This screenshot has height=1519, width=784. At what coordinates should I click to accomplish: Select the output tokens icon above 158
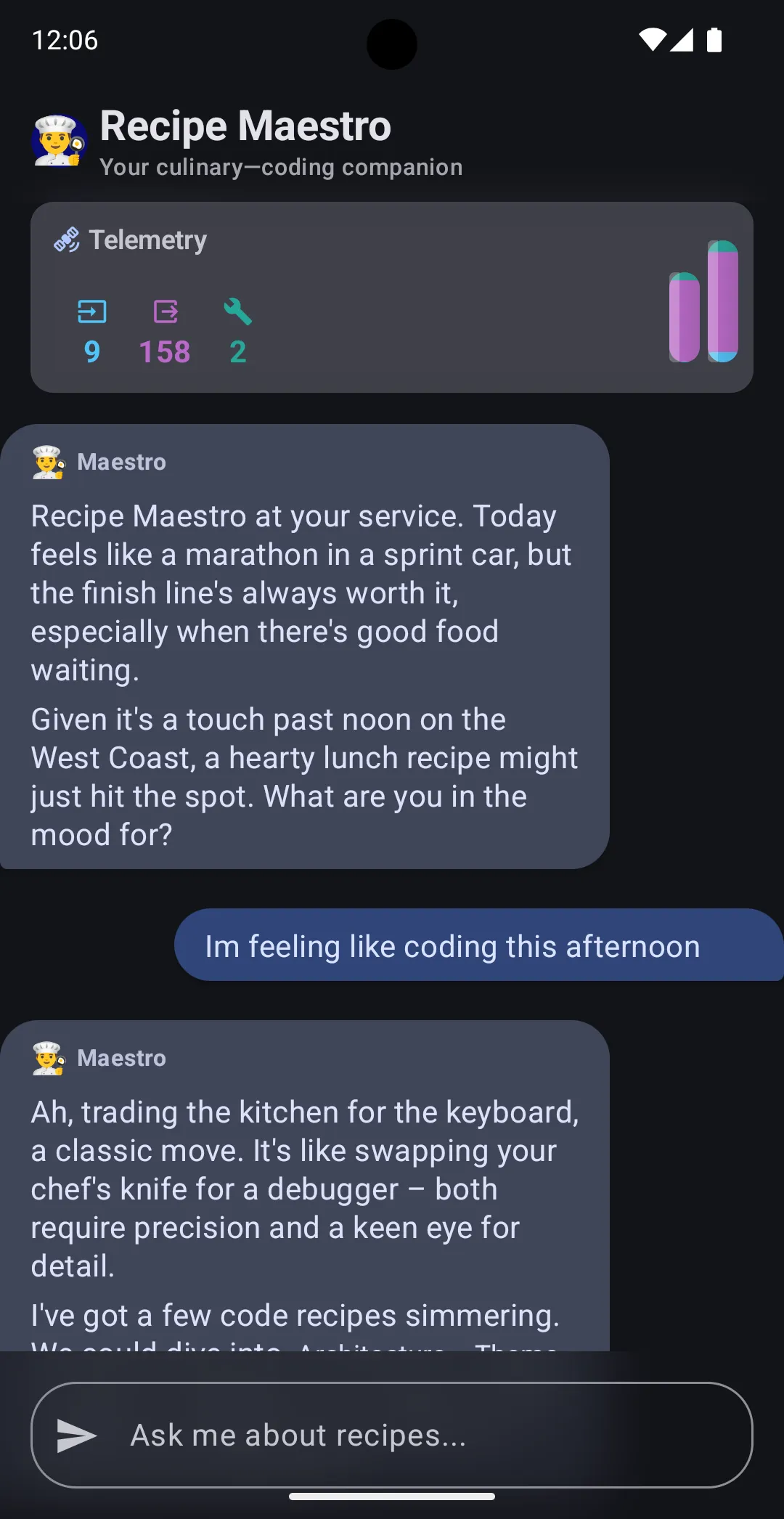(x=166, y=312)
